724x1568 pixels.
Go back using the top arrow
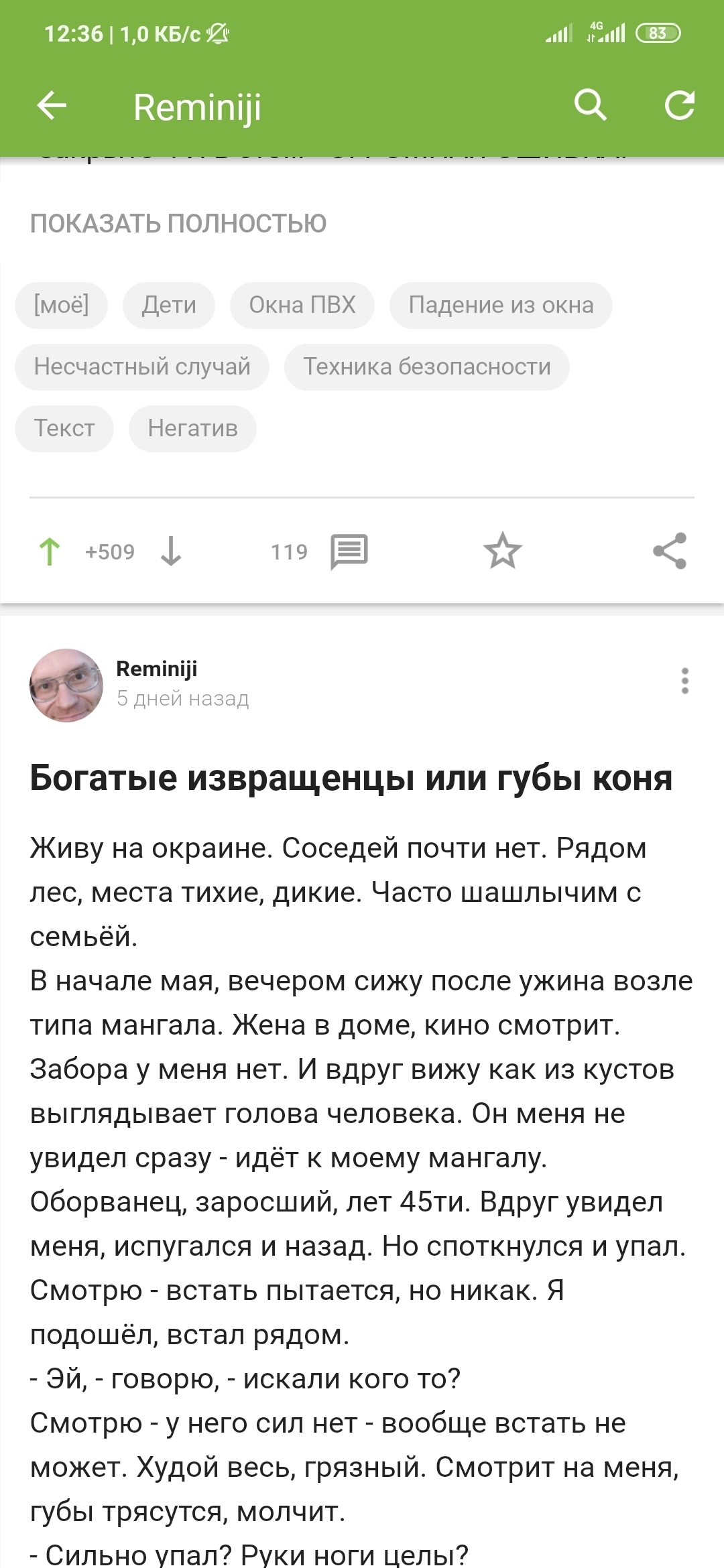tap(52, 106)
